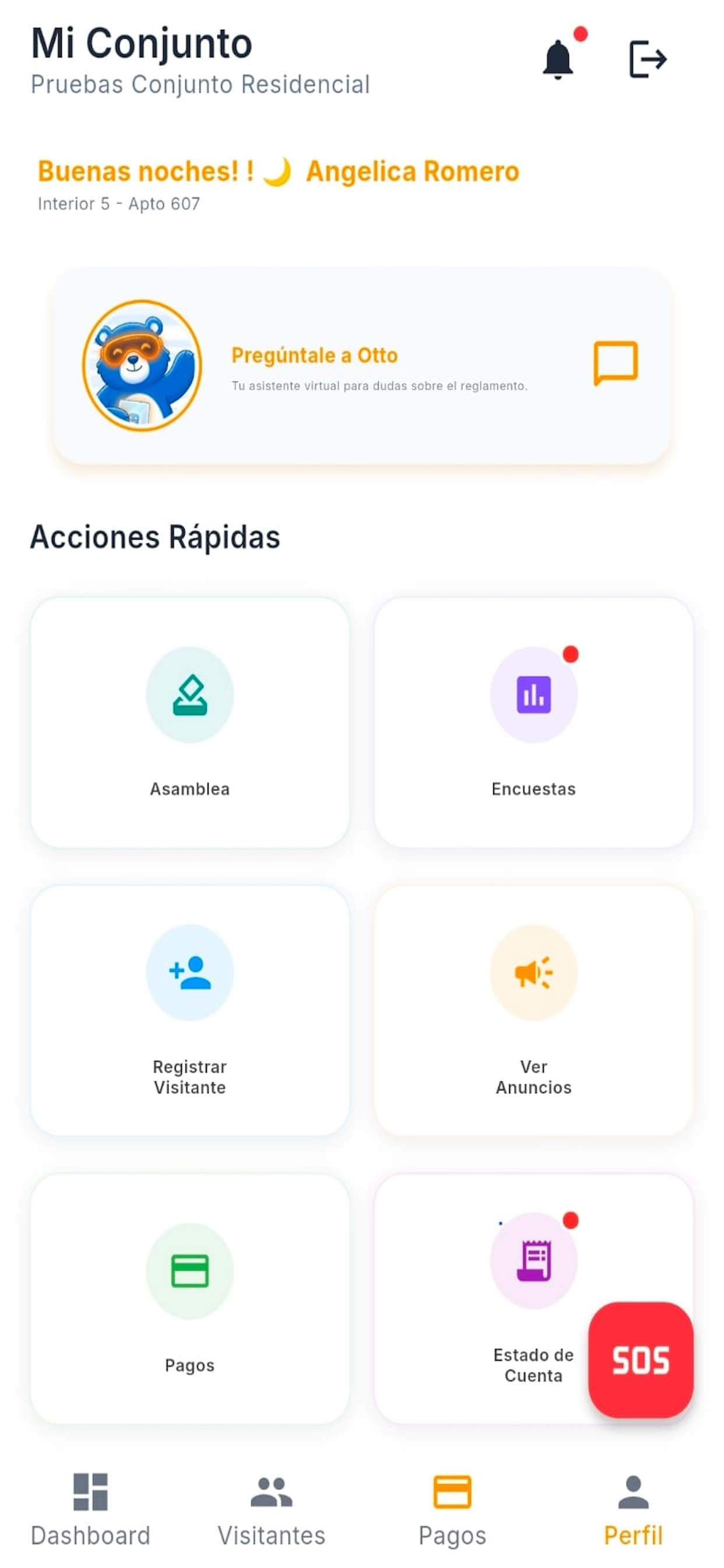This screenshot has width=724, height=1568.
Task: Switch to the Visitantes tab
Action: click(271, 1510)
